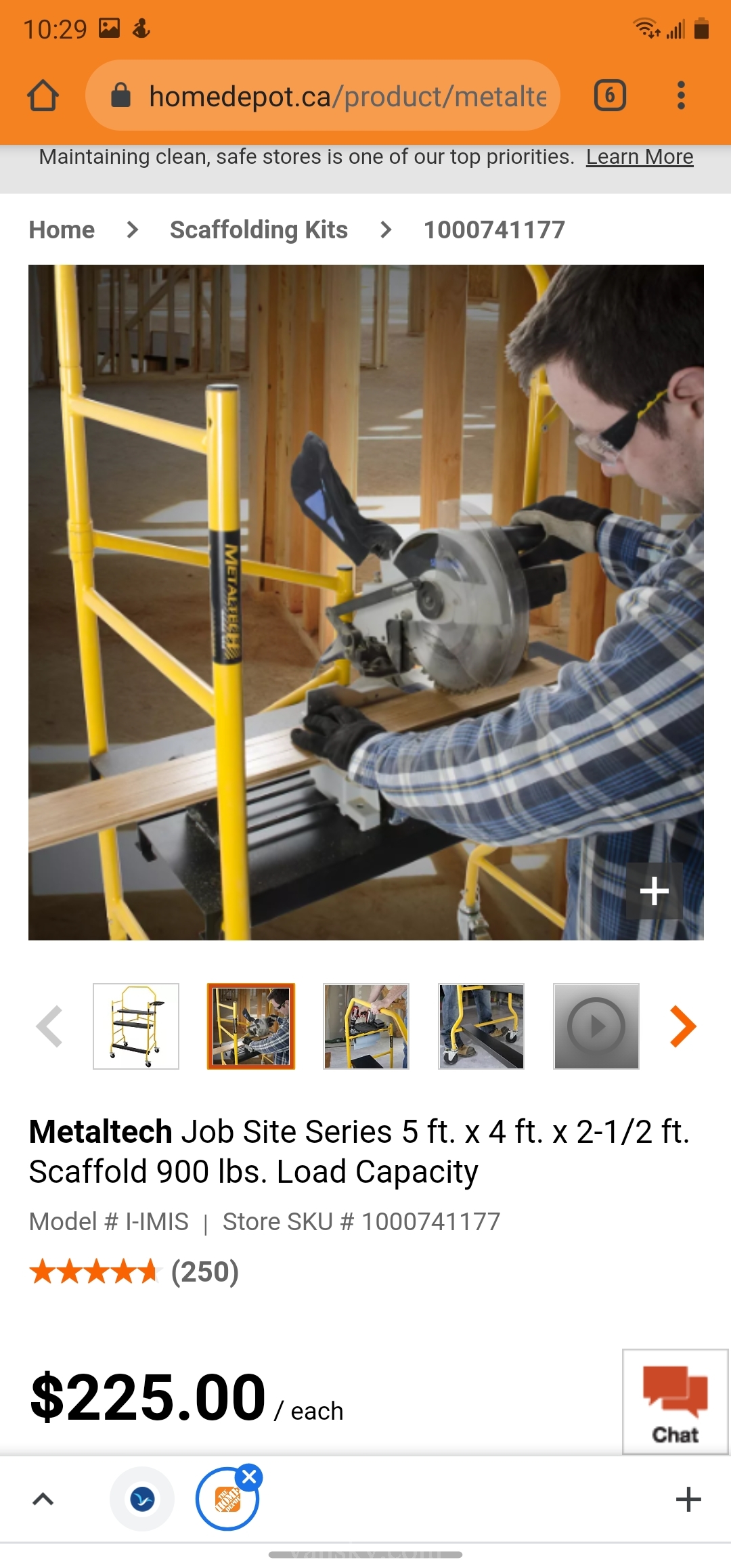Close the Home Depot tab

click(x=250, y=1477)
